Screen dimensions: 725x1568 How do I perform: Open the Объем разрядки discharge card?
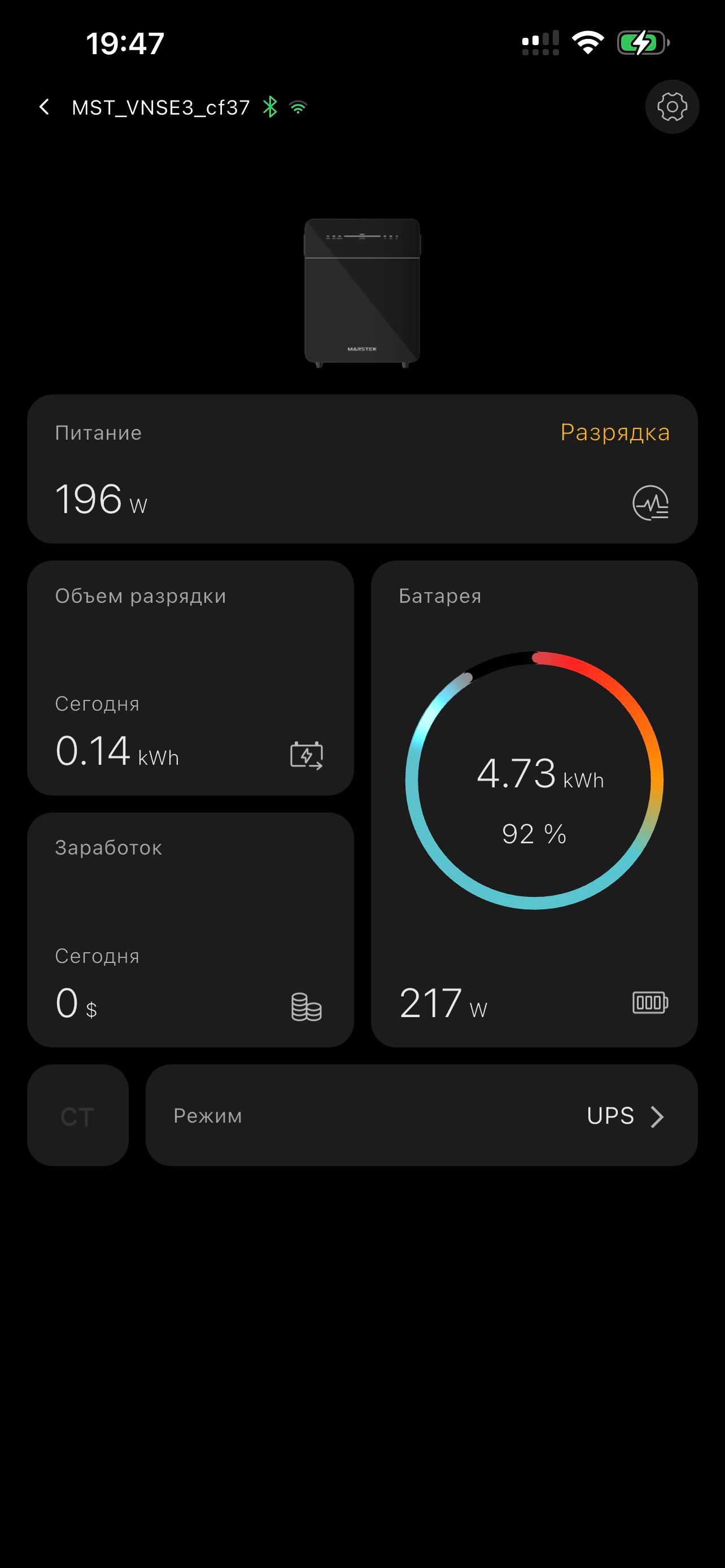(190, 677)
